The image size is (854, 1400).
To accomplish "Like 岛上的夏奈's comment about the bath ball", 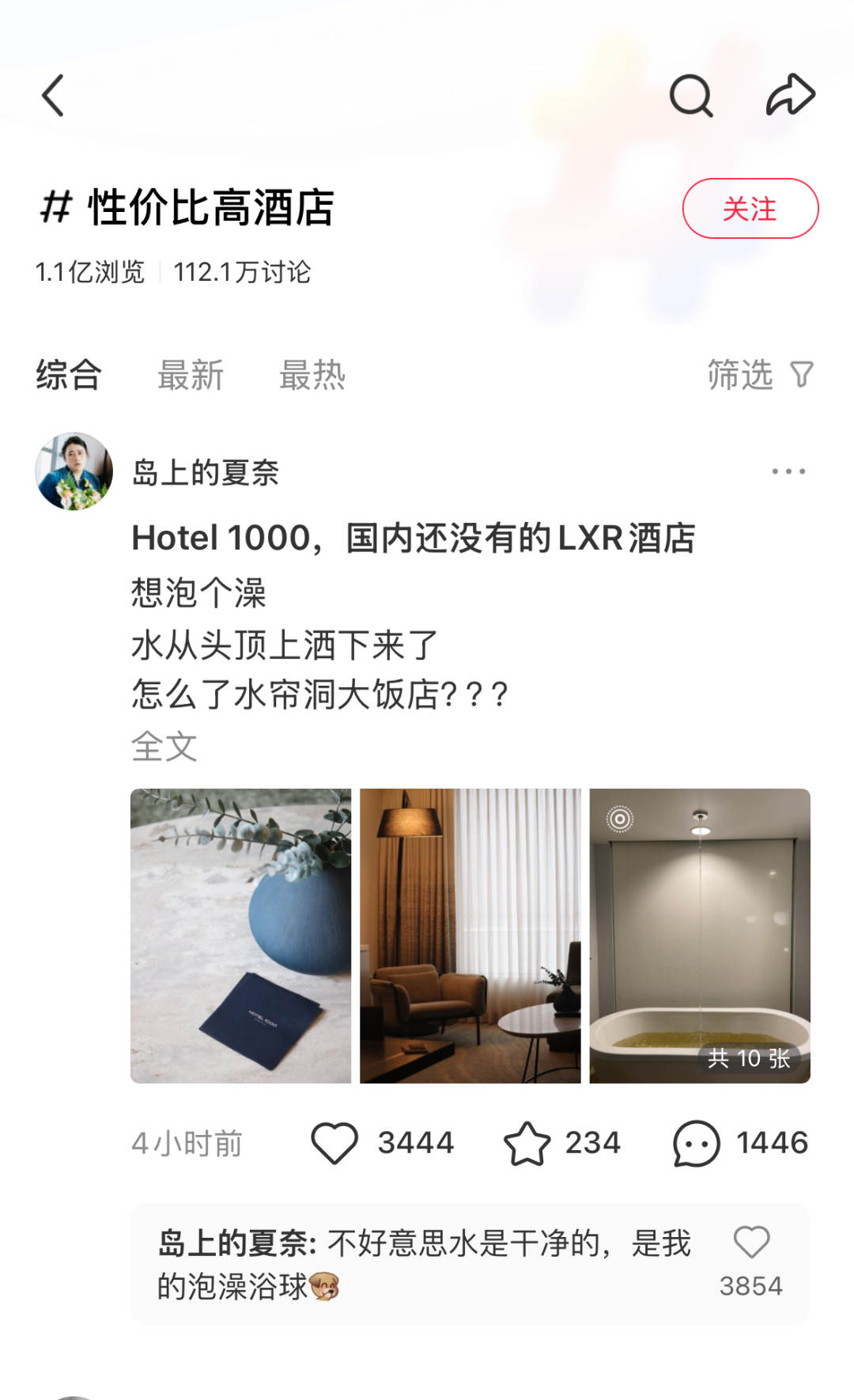I will click(x=751, y=1243).
